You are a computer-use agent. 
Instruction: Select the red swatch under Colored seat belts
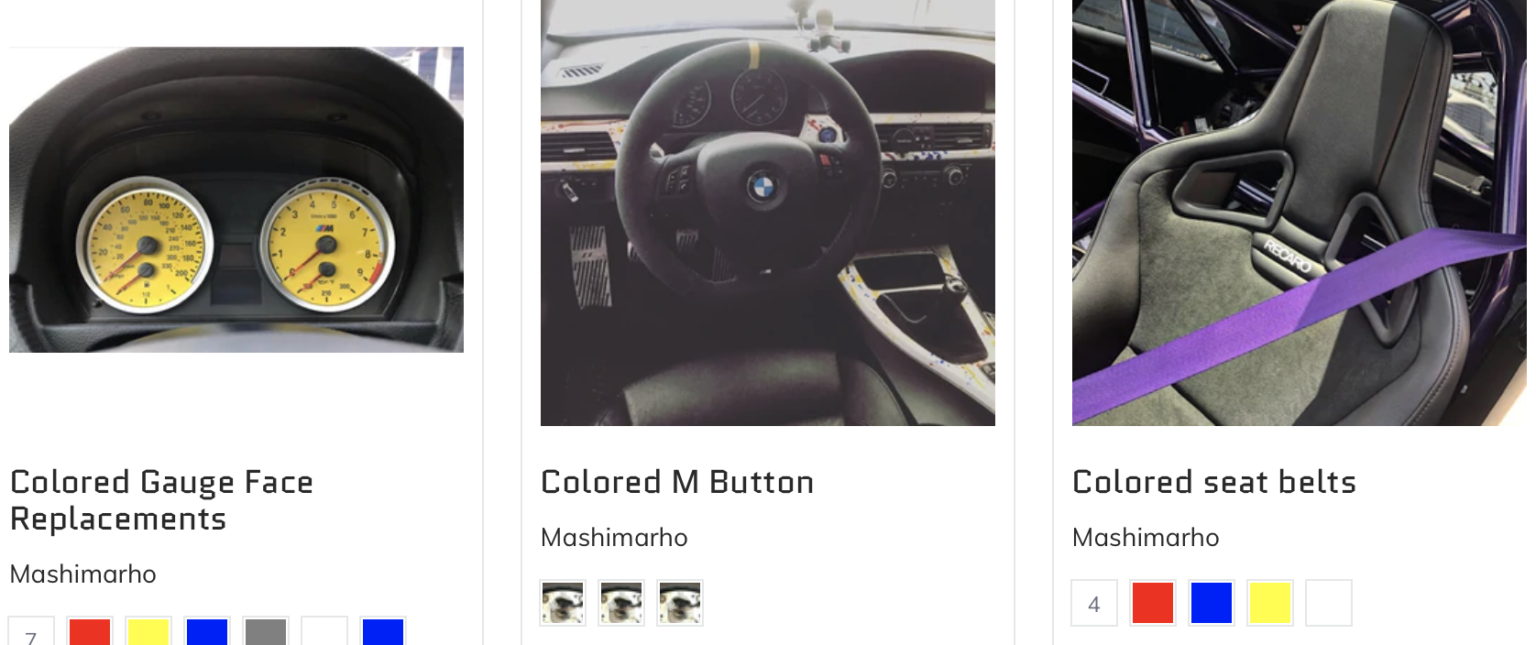[1153, 603]
